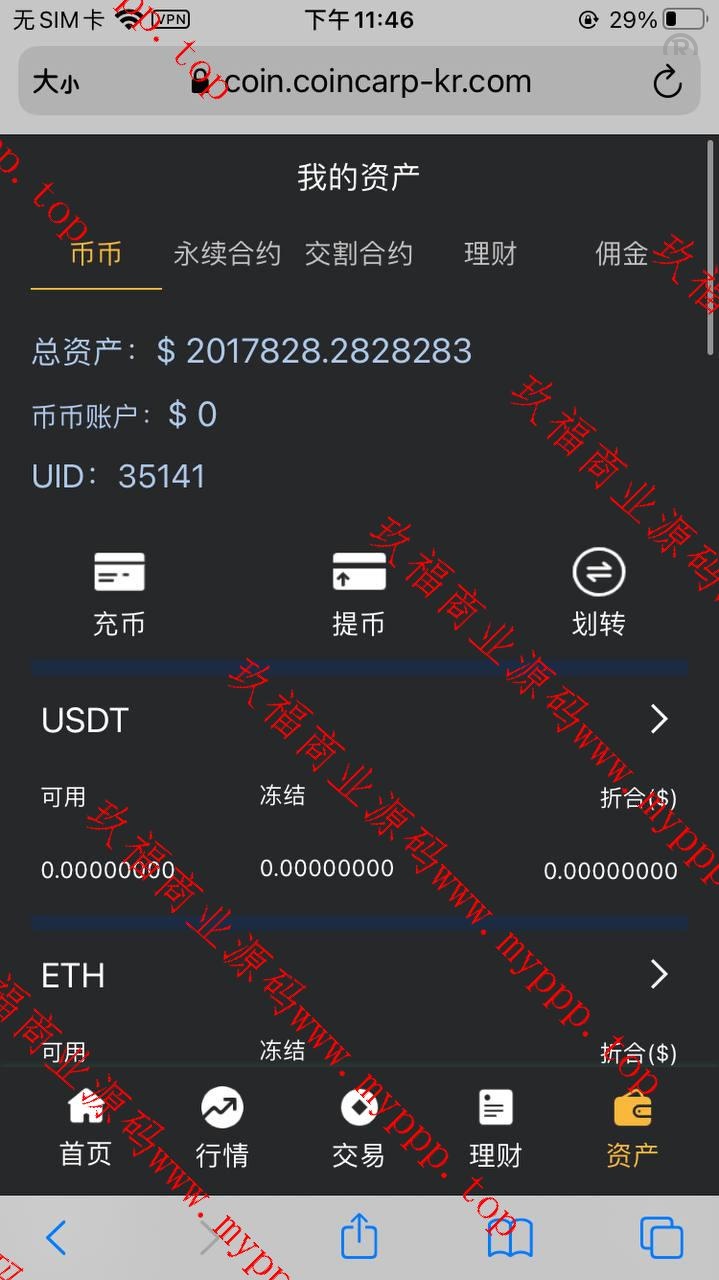Open the 提币 withdraw option
719x1280 pixels.
358,593
